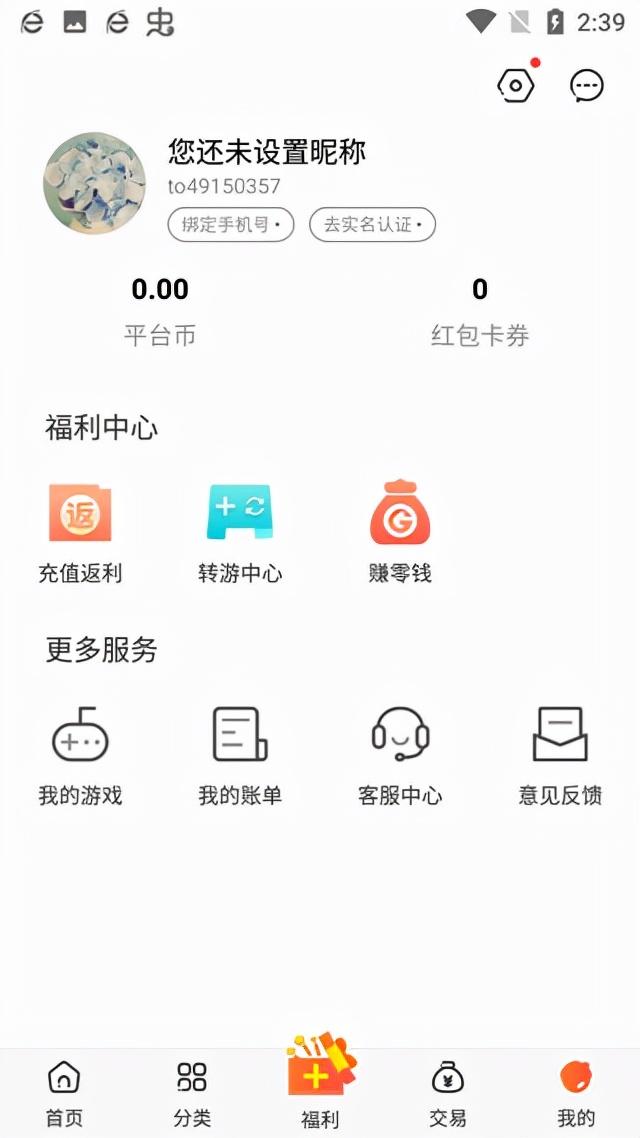Viewport: 640px width, 1138px height.
Task: Open 充值返利 in the welfare center
Action: 80,532
